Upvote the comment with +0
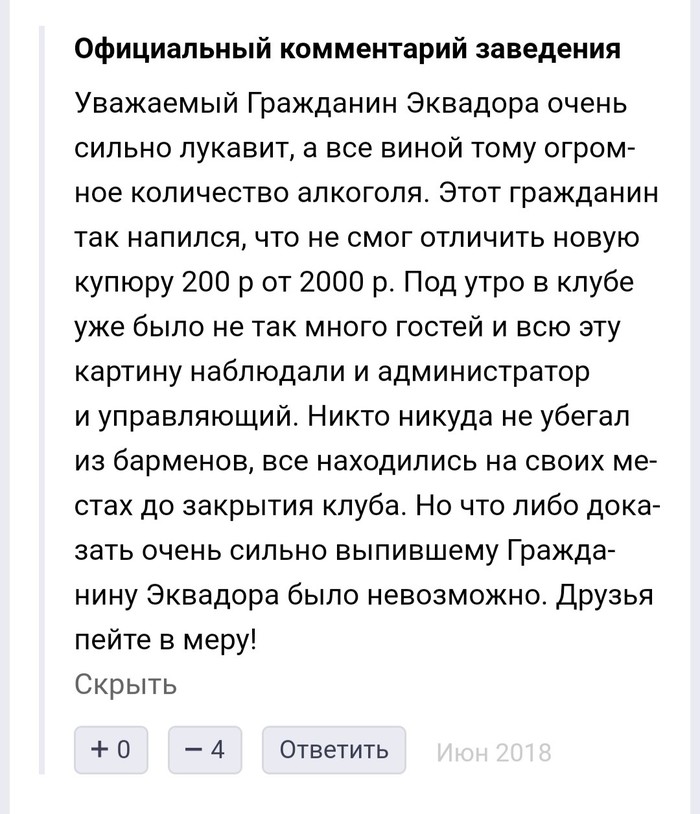The height and width of the screenshot is (814, 700). (111, 750)
